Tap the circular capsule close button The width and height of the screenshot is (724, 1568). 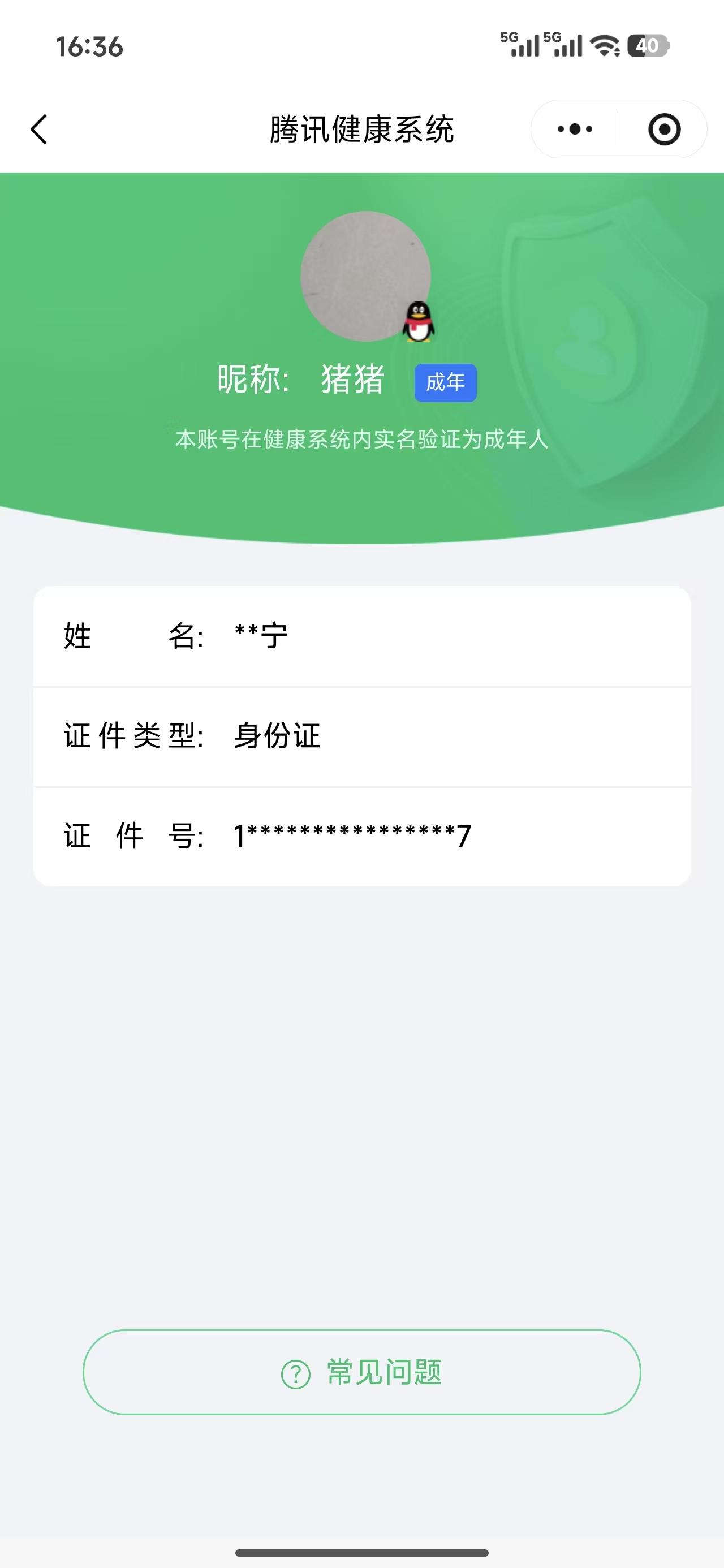(x=663, y=129)
